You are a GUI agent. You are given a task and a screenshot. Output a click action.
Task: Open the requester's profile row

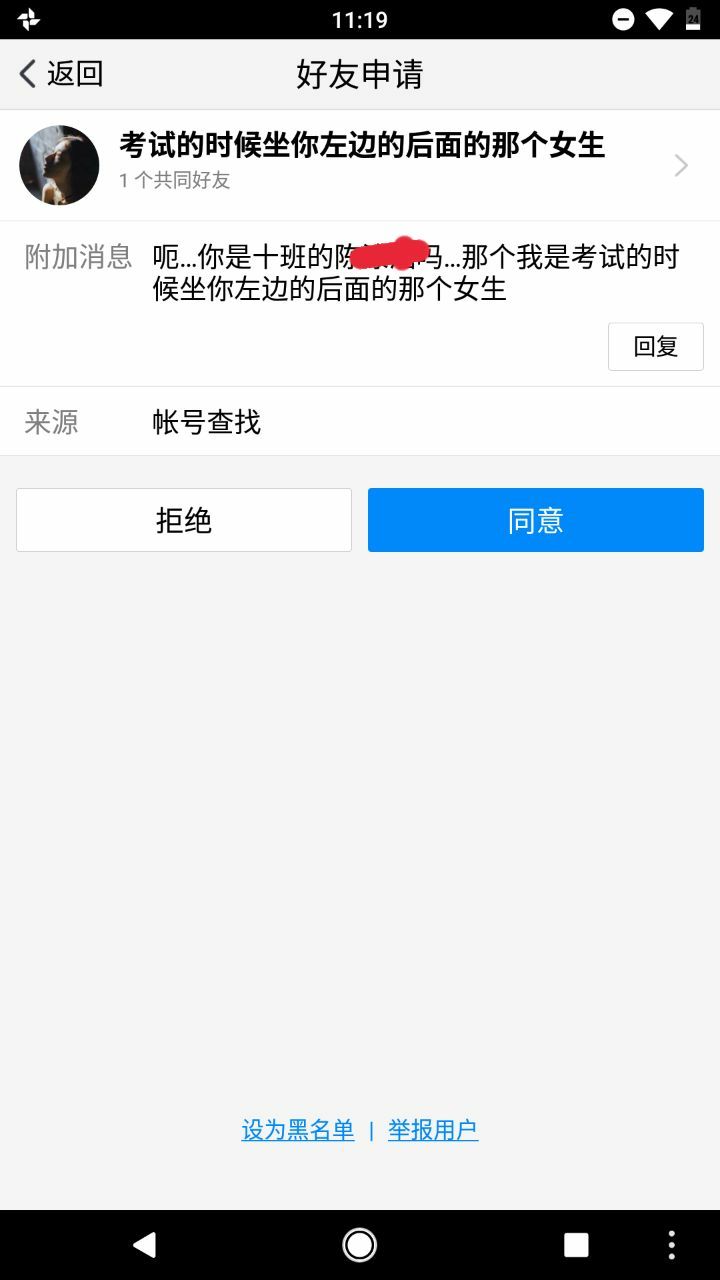point(360,165)
